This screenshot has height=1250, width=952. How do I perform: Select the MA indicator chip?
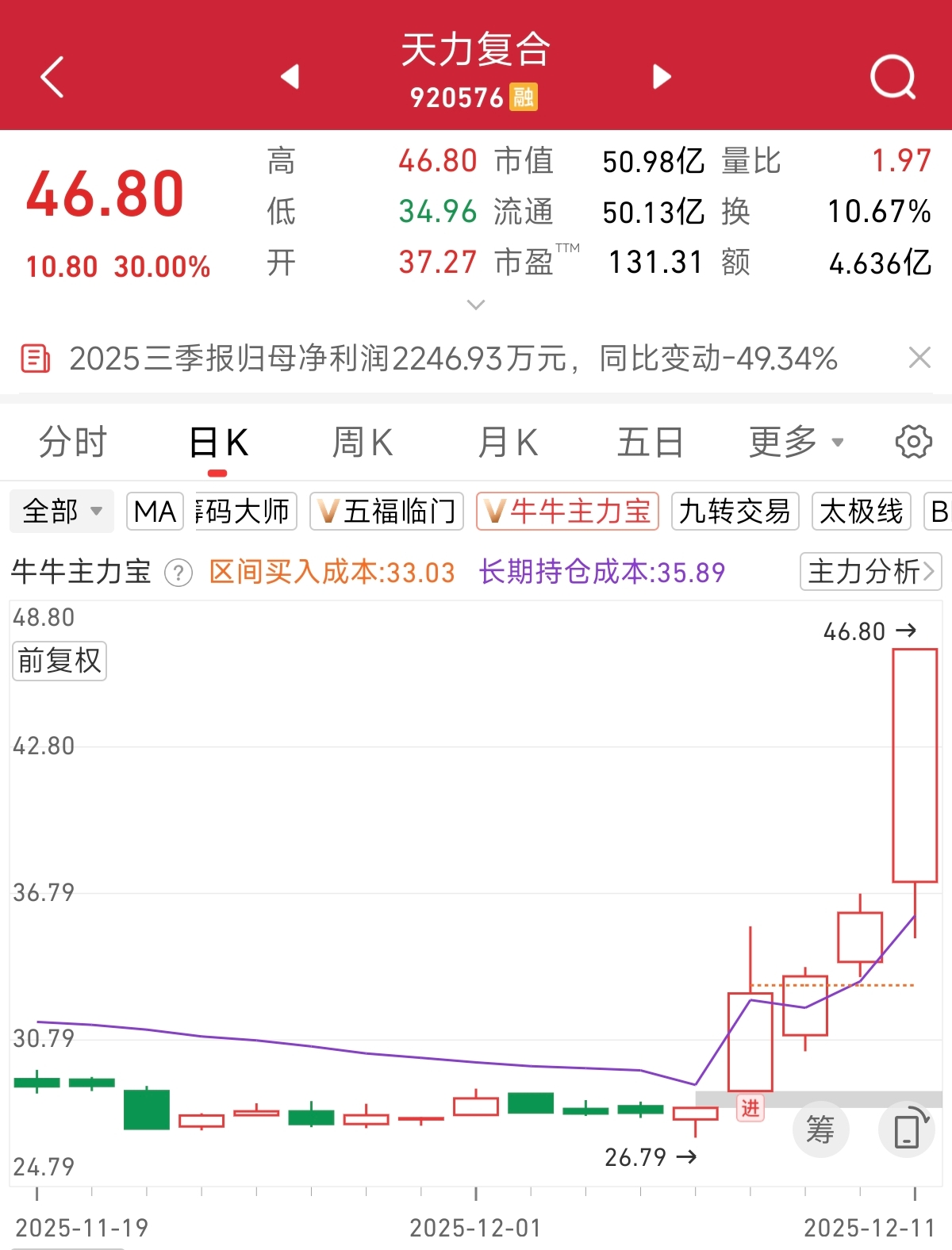pyautogui.click(x=155, y=512)
